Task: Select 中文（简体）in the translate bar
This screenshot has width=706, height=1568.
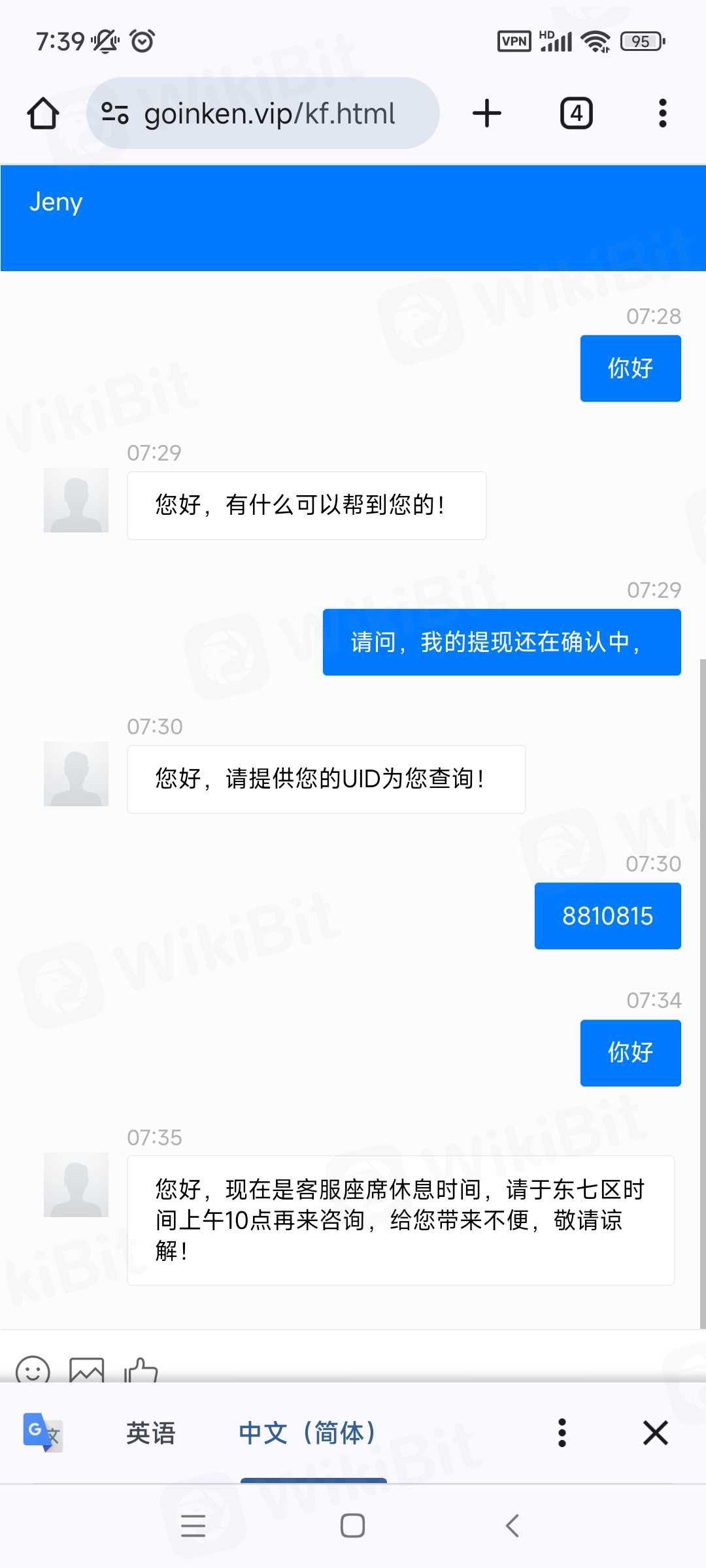Action: click(307, 1433)
